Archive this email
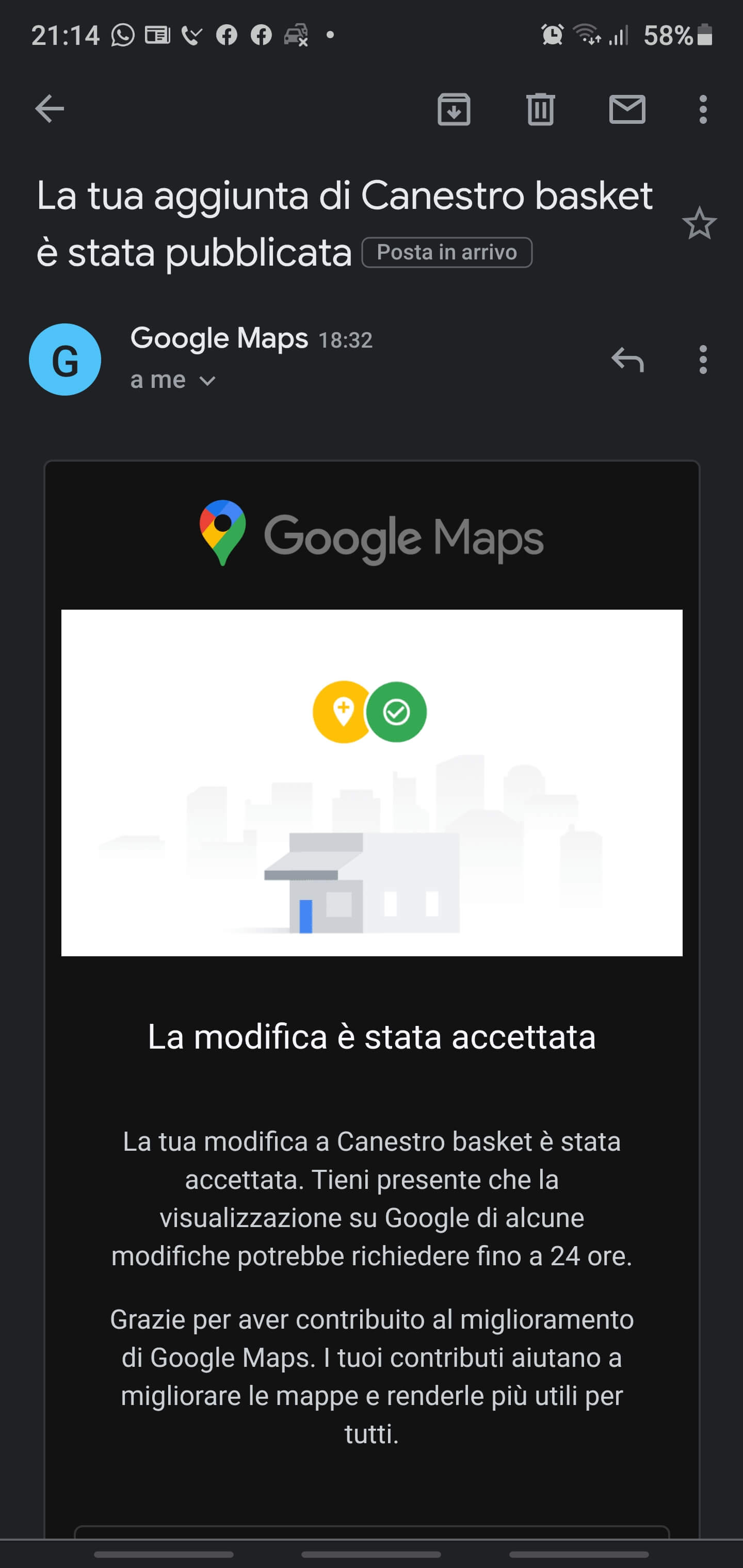The image size is (743, 1568). (454, 109)
